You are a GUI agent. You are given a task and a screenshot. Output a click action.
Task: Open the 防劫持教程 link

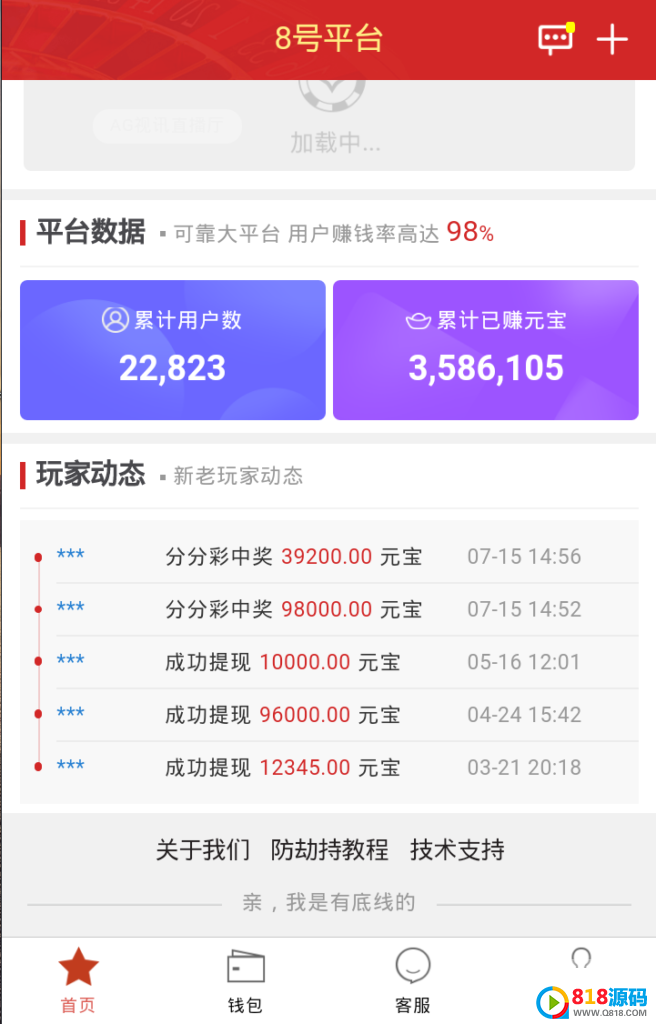pos(330,851)
